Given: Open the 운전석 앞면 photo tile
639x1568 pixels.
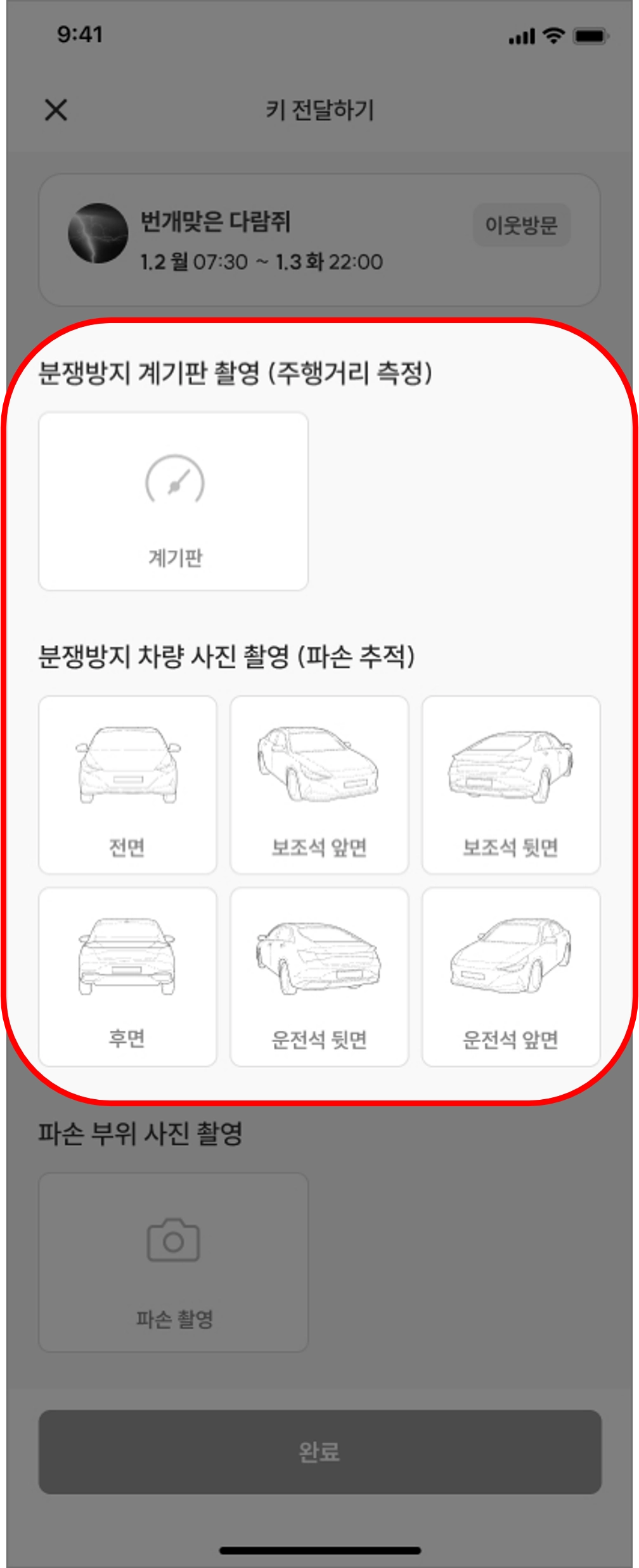Looking at the screenshot, I should [511, 976].
